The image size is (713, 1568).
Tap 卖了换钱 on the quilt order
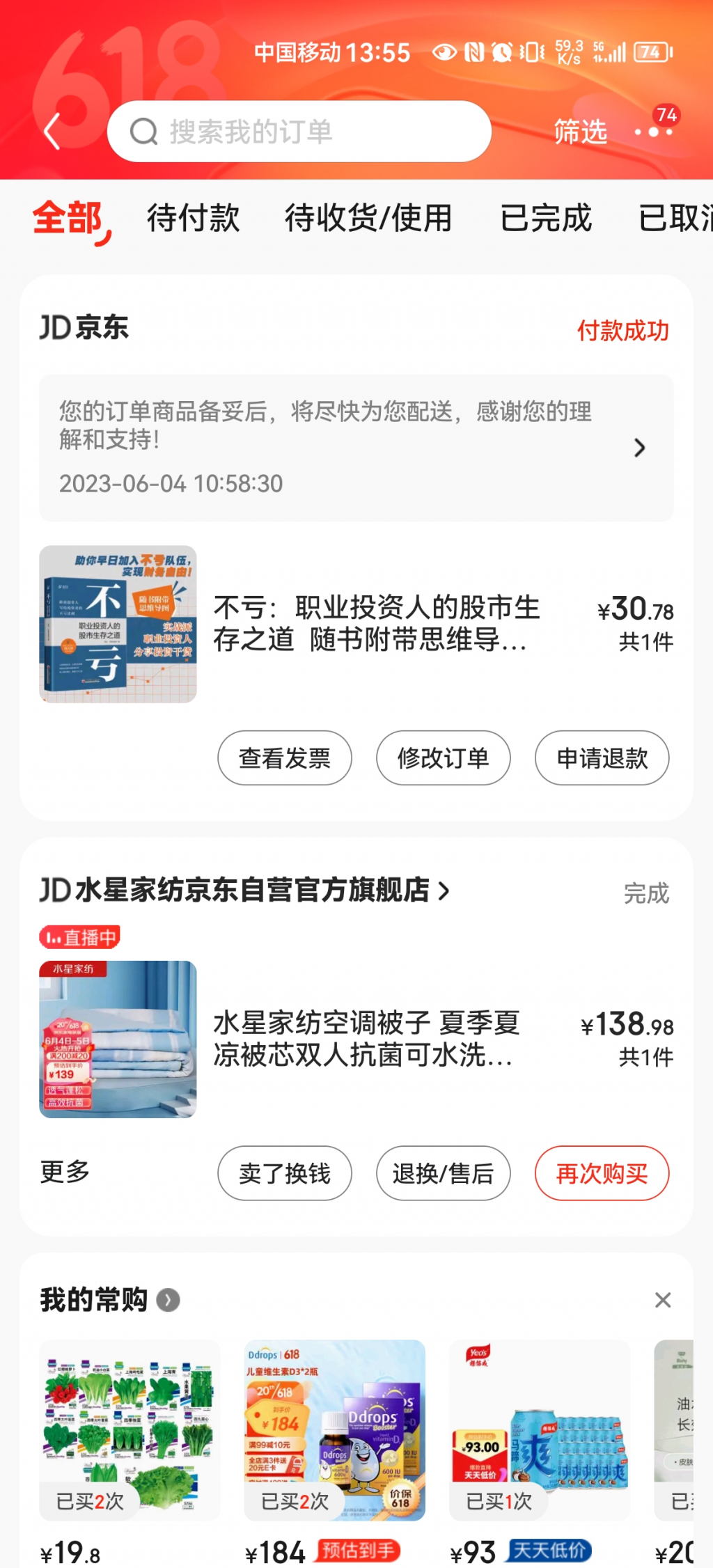[285, 1173]
